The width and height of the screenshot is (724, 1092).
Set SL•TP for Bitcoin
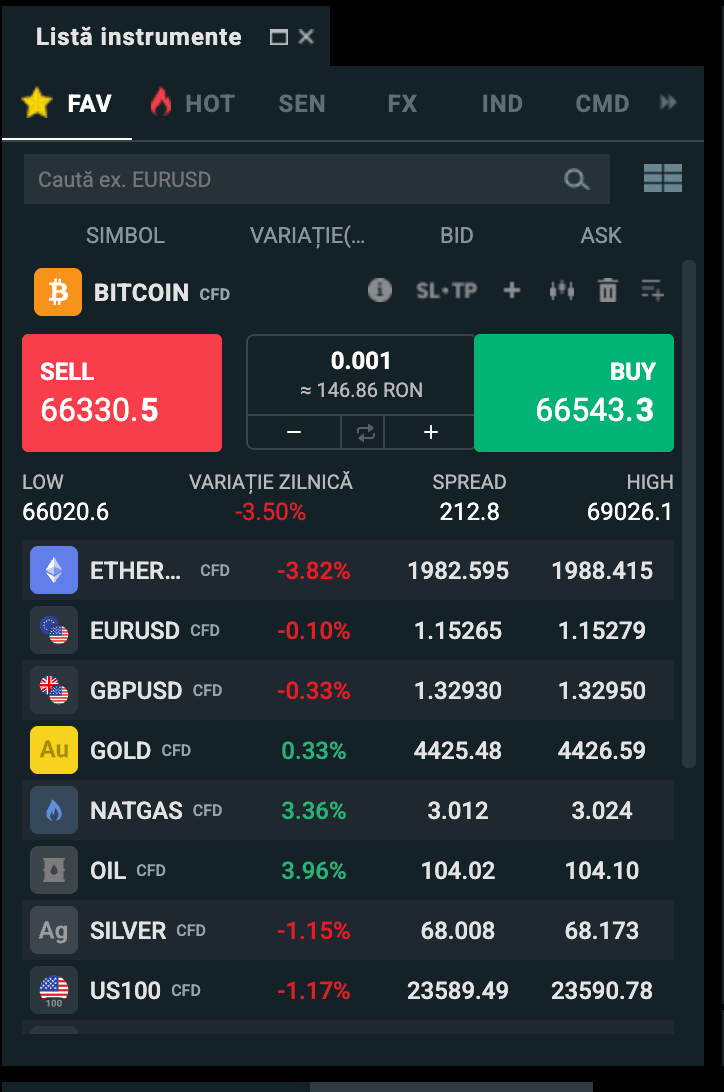(x=446, y=291)
